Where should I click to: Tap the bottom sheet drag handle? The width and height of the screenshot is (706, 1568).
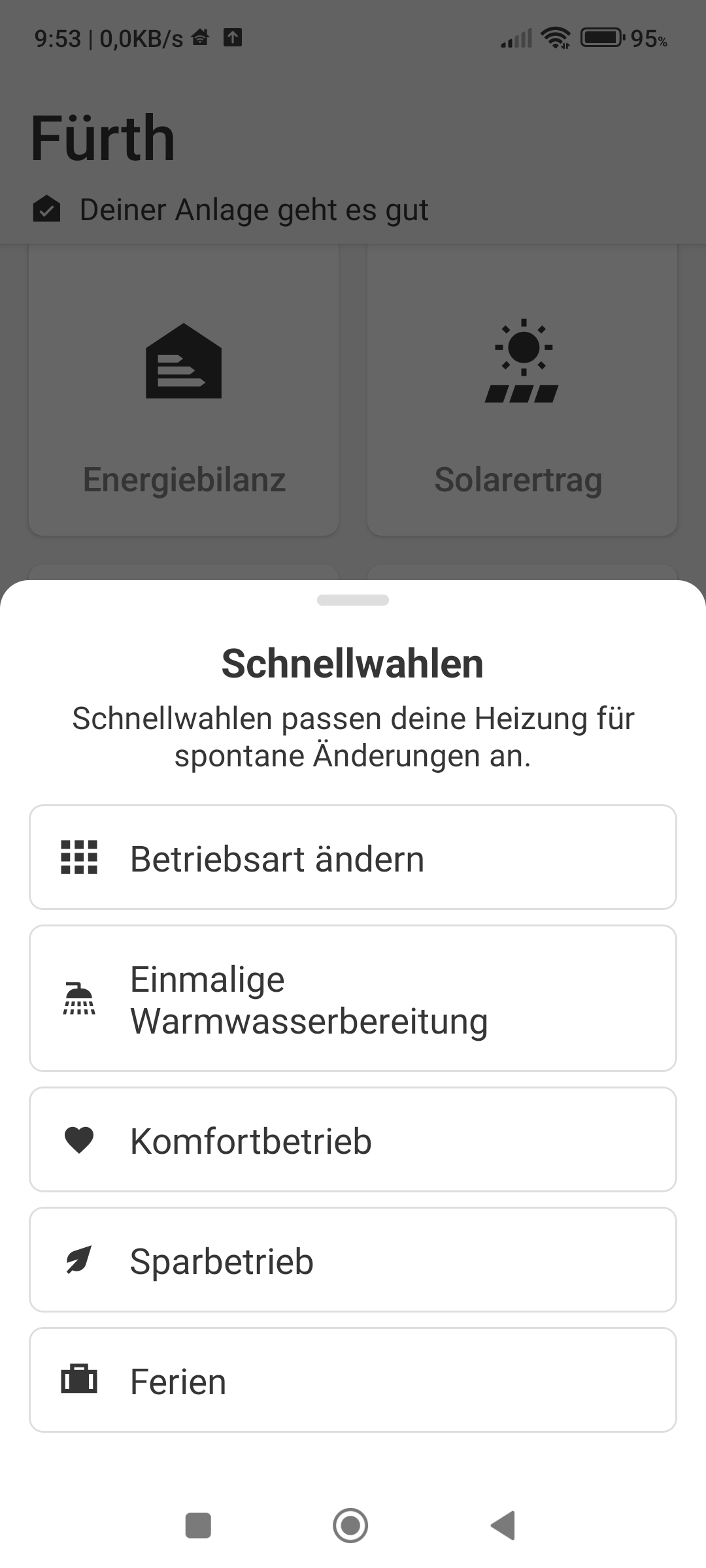tap(353, 600)
